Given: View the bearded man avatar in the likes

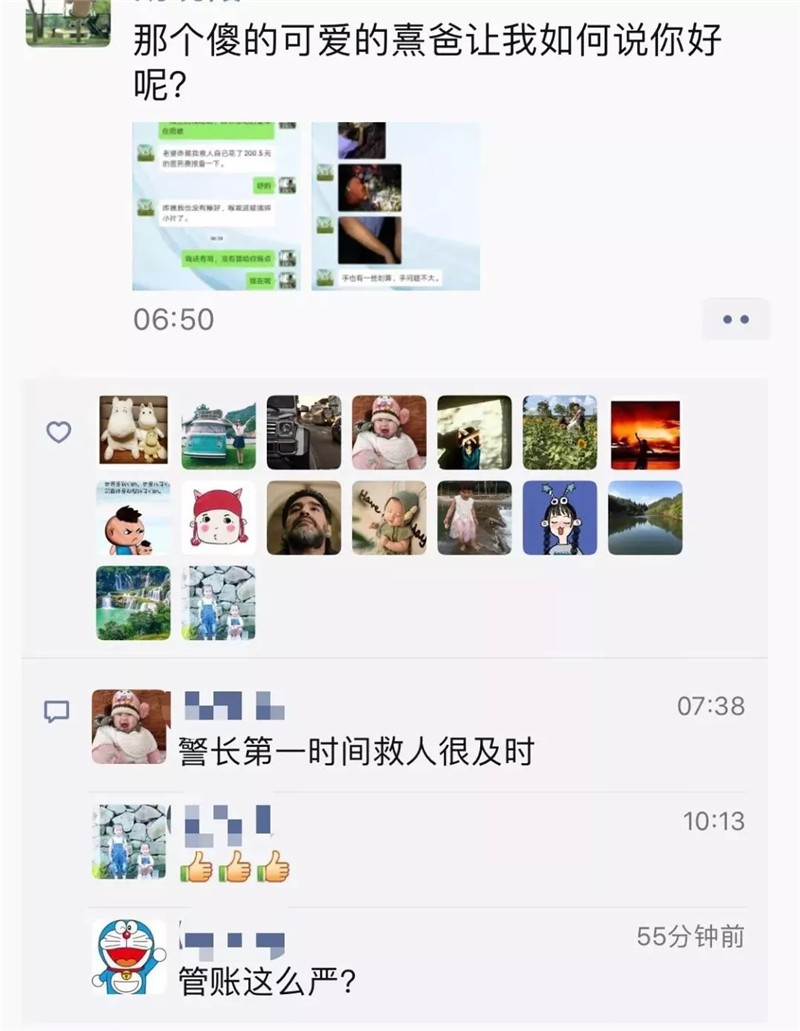Looking at the screenshot, I should tap(304, 517).
